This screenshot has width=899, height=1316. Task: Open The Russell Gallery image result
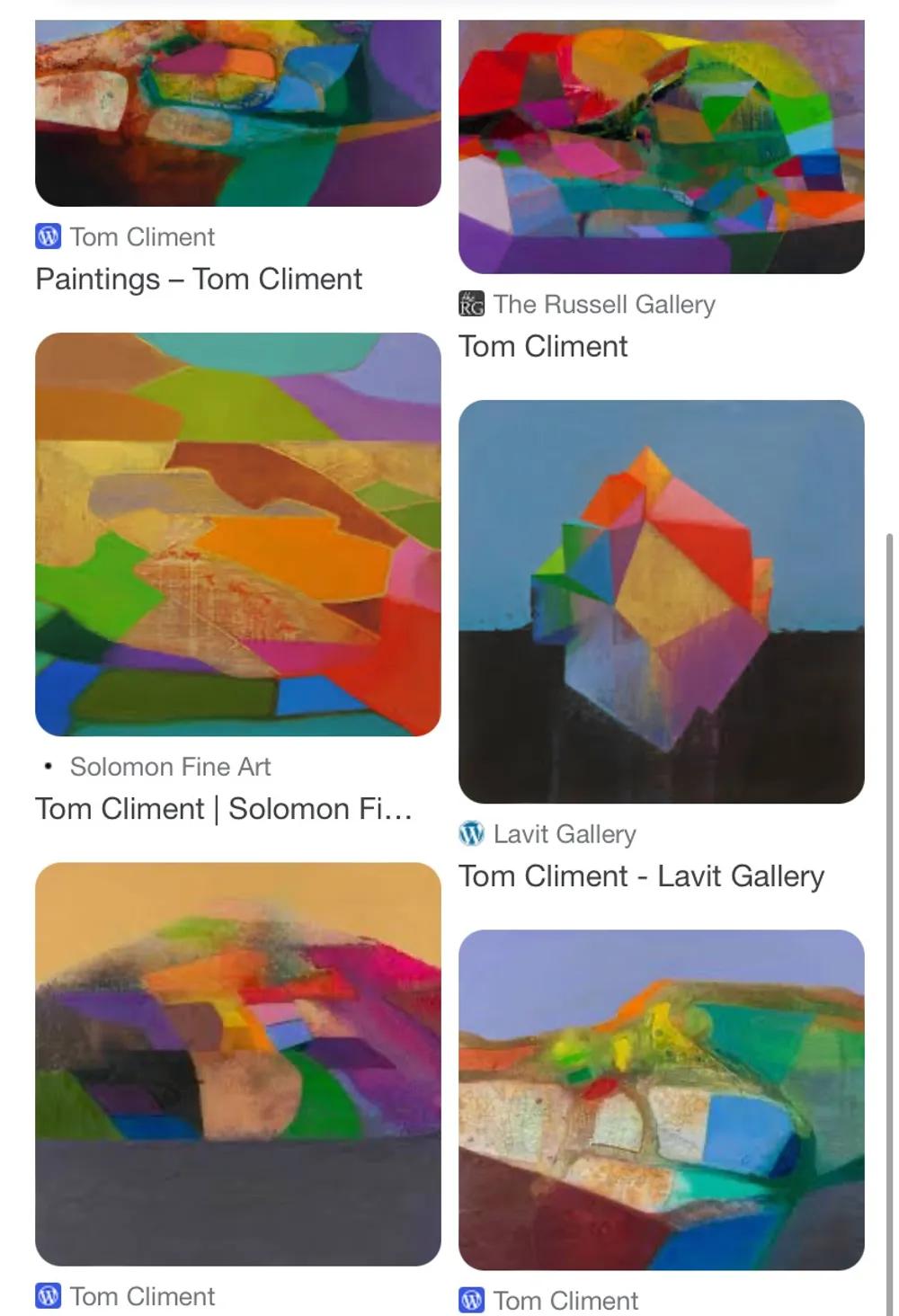(661, 147)
